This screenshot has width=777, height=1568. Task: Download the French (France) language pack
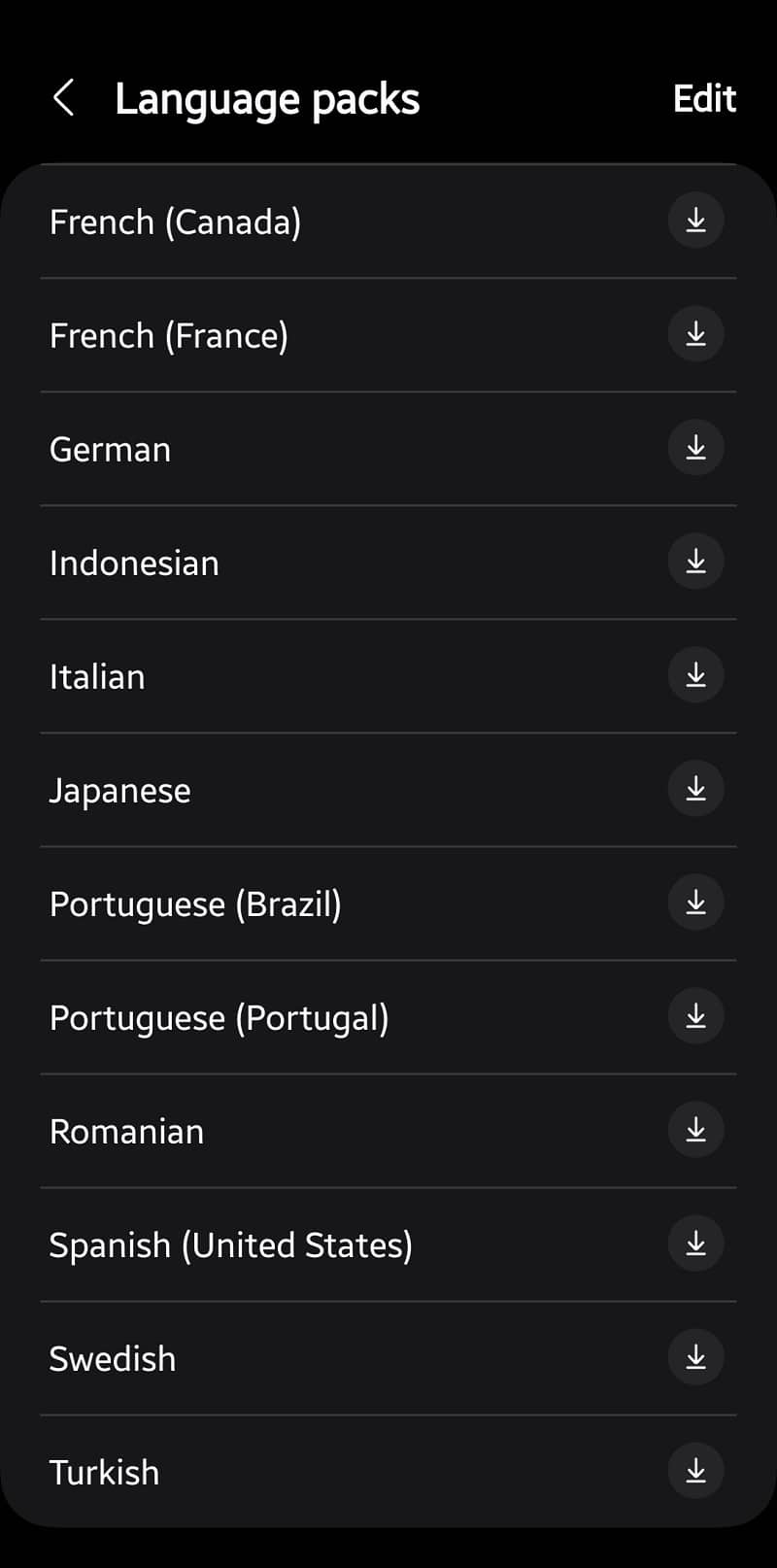pos(695,334)
